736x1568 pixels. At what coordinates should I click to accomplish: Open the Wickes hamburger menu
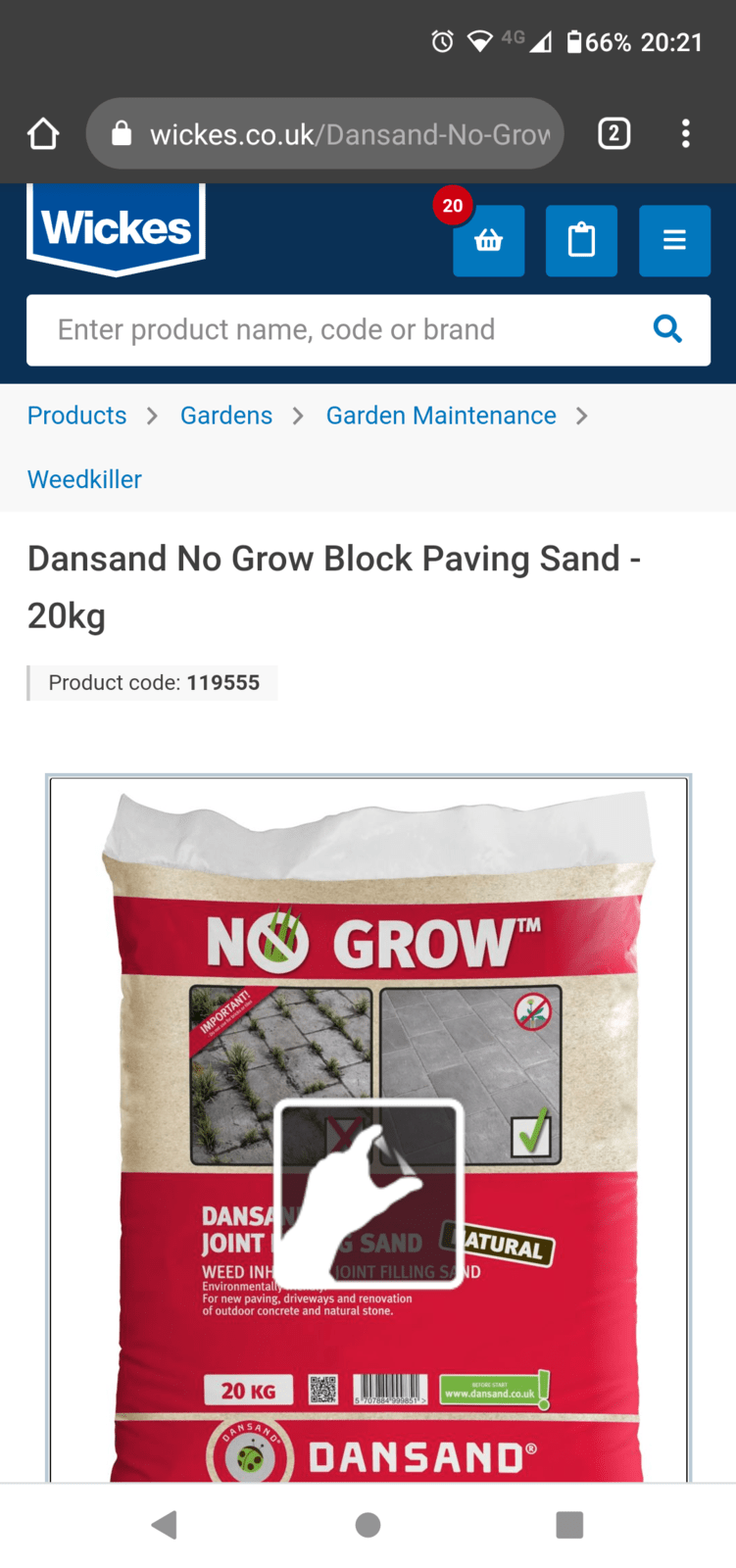pyautogui.click(x=674, y=240)
